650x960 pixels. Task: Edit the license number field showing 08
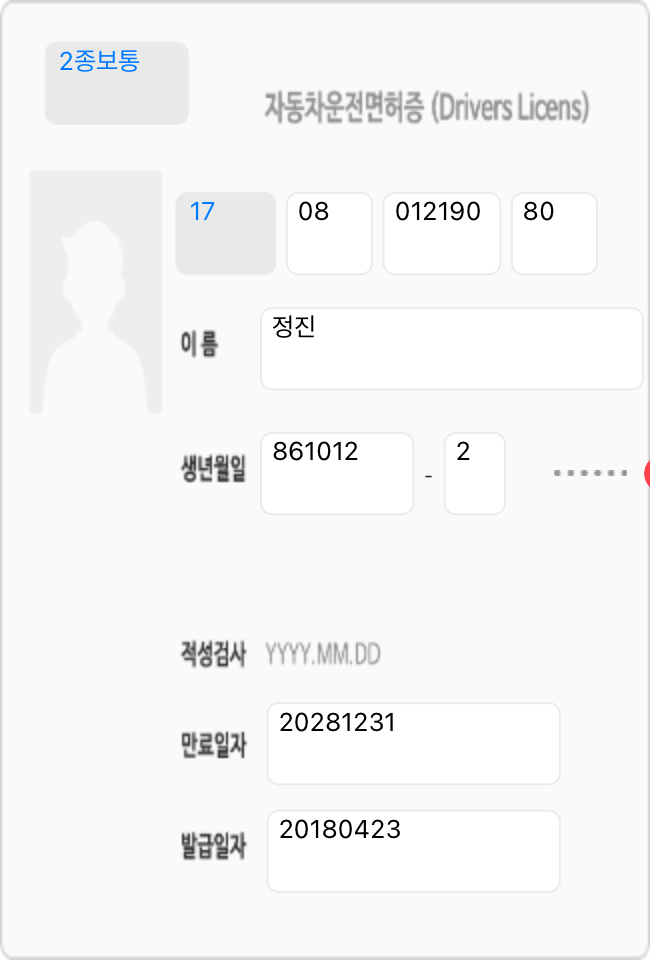click(329, 233)
